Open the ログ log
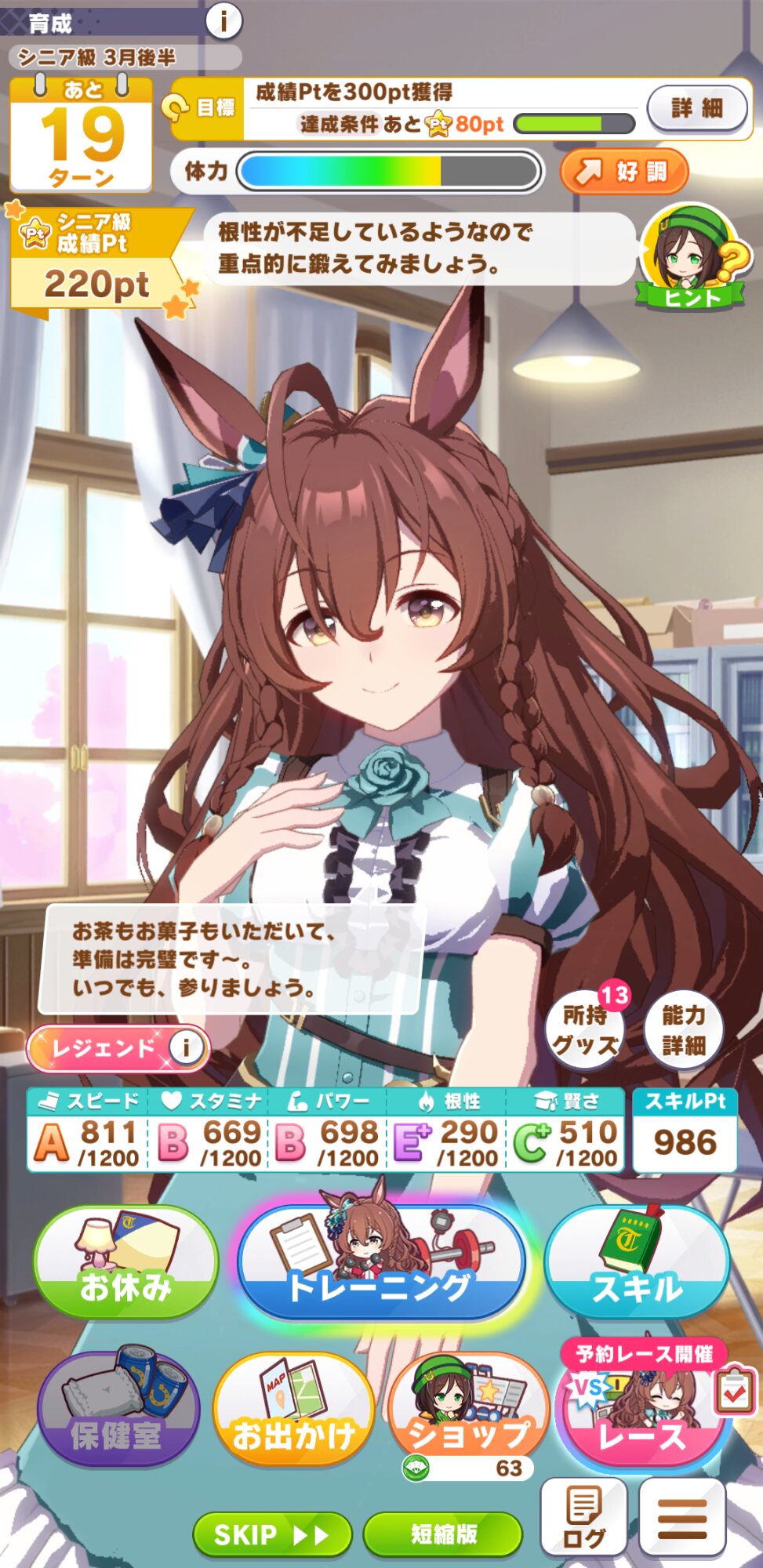The width and height of the screenshot is (763, 1568). click(x=583, y=1517)
